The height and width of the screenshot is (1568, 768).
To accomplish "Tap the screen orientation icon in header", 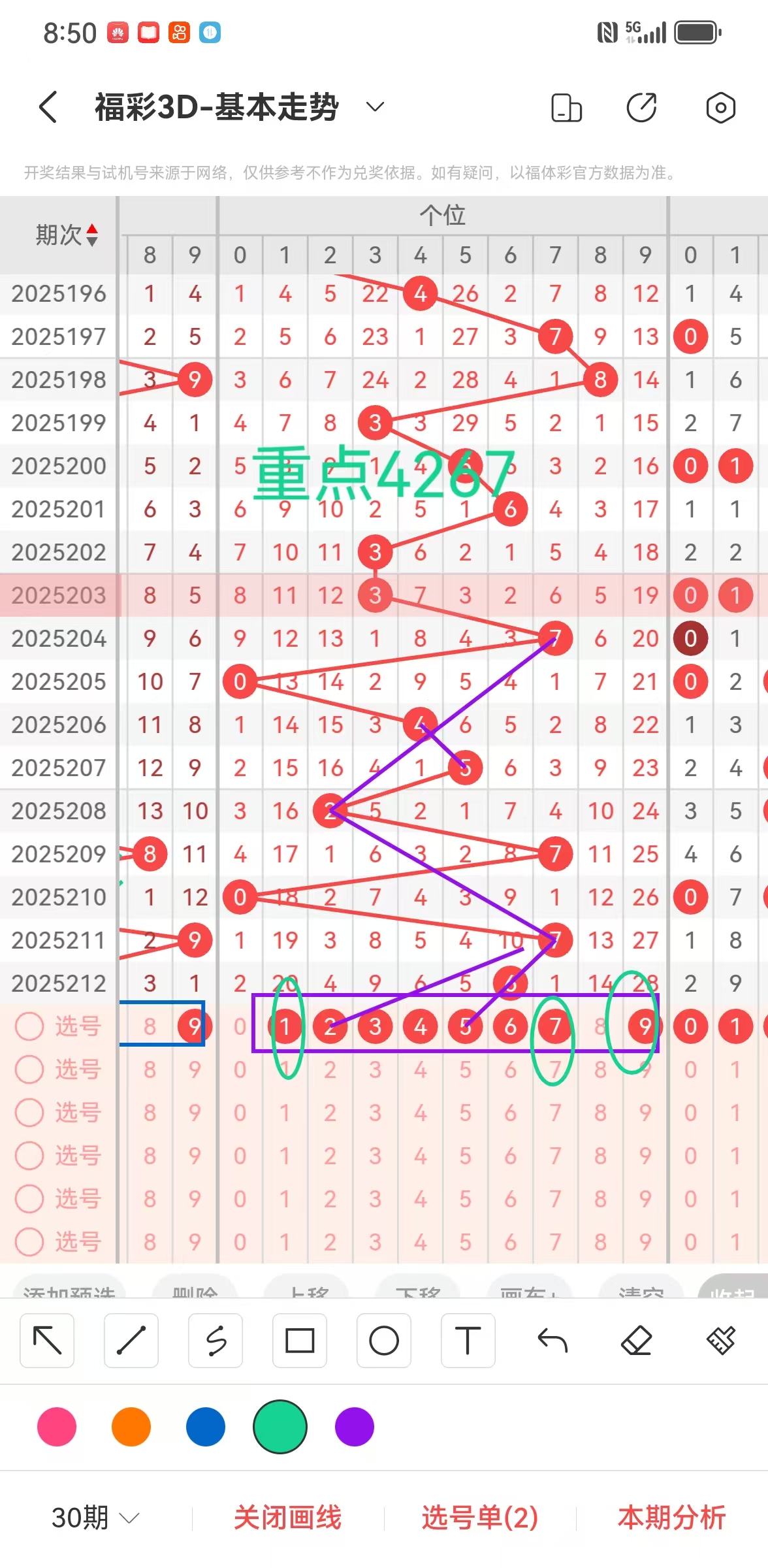I will 566,107.
